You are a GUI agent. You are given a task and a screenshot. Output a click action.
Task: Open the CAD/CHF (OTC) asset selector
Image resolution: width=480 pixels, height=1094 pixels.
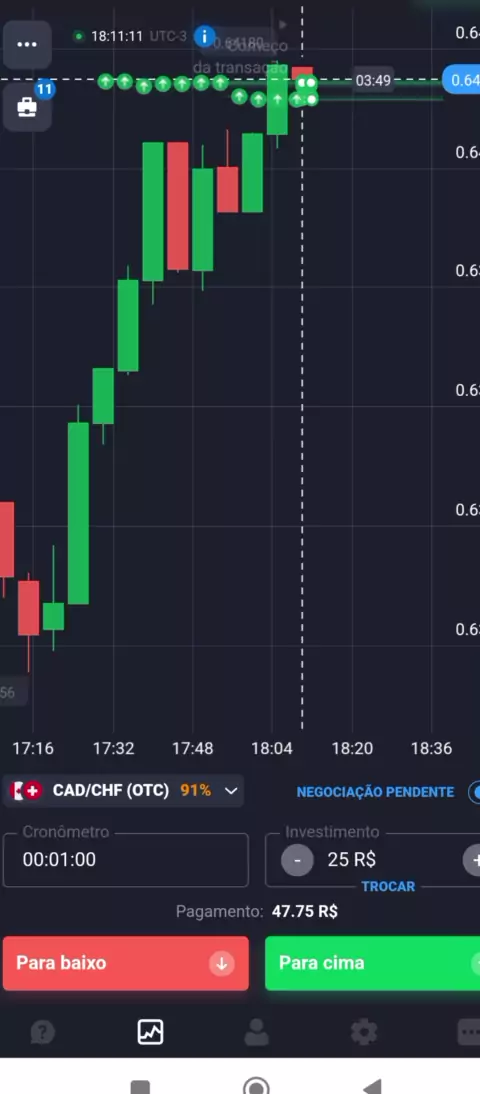(x=123, y=790)
